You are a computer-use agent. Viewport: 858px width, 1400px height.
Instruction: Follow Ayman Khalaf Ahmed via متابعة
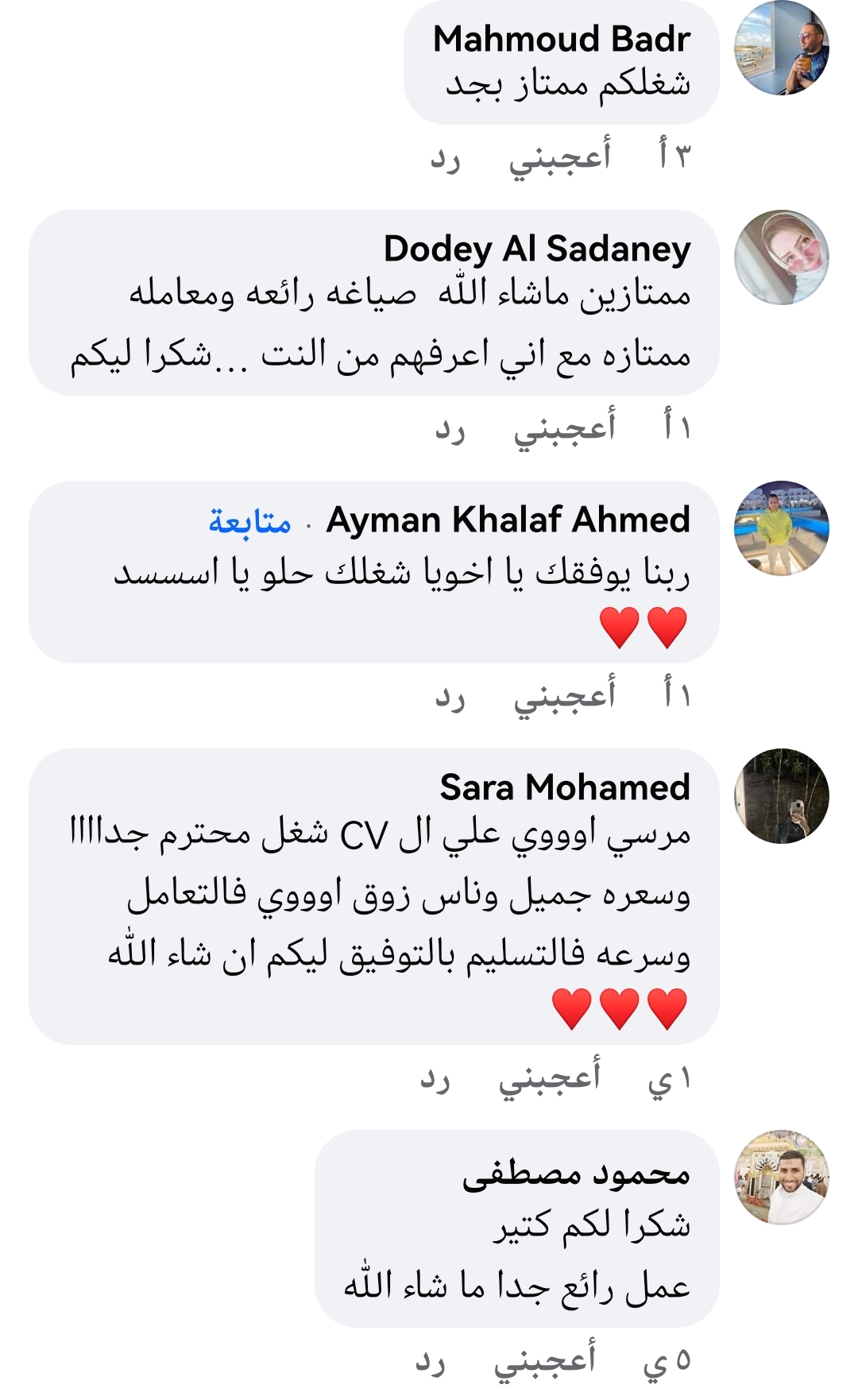(x=249, y=521)
